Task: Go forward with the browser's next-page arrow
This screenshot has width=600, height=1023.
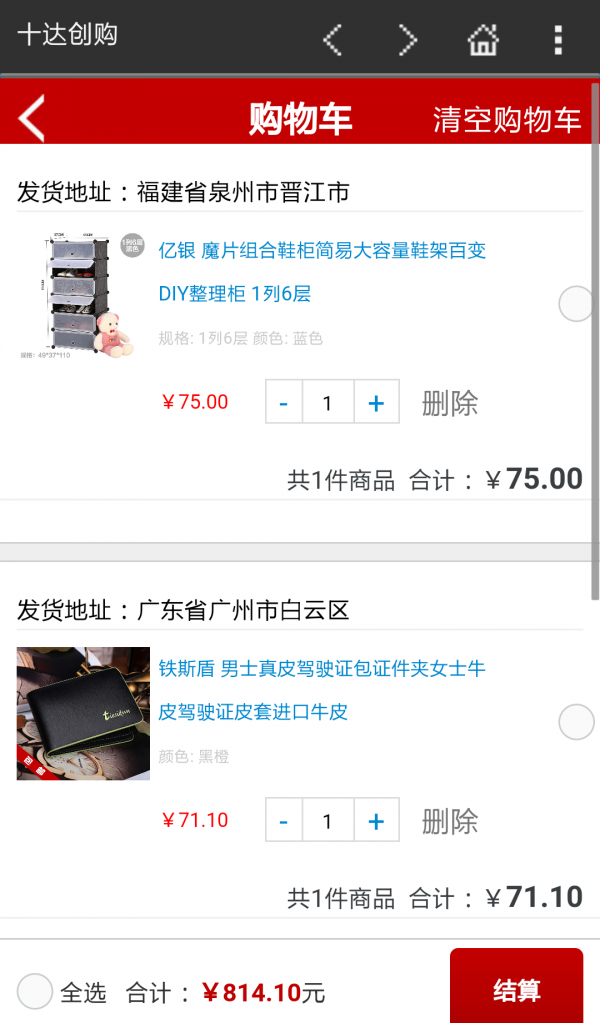Action: coord(407,39)
